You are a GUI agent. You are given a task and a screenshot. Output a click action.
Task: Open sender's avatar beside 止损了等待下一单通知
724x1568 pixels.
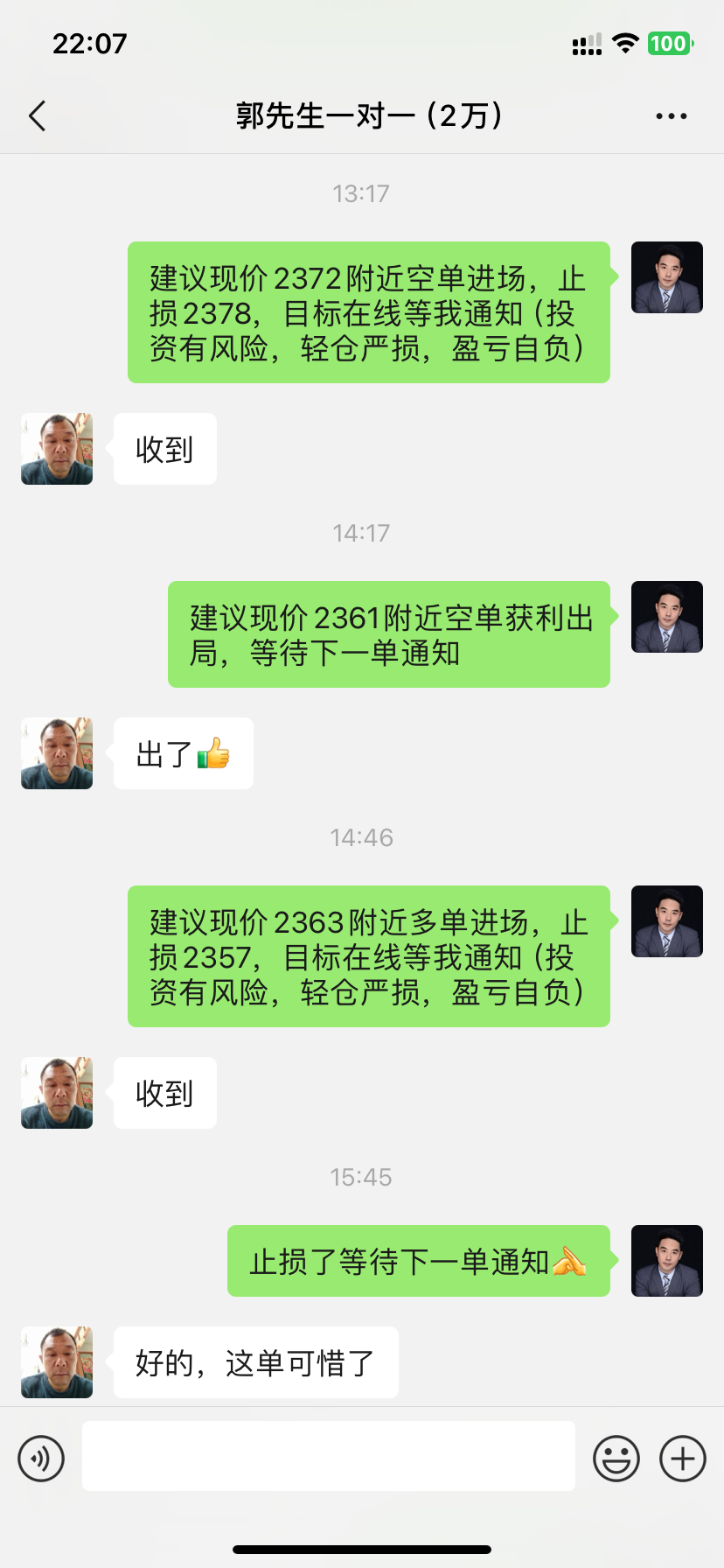(666, 1261)
